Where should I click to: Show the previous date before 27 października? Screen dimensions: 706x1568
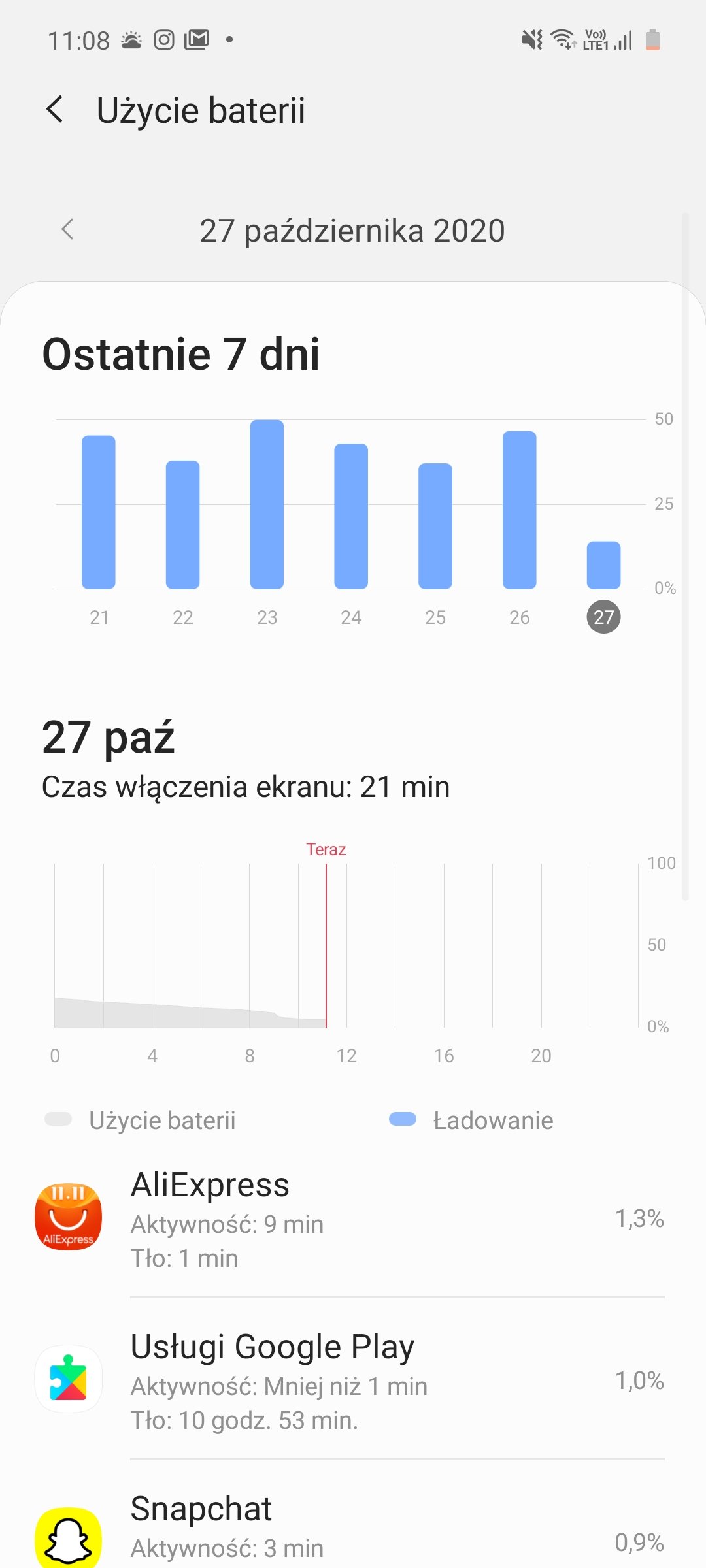pyautogui.click(x=67, y=229)
